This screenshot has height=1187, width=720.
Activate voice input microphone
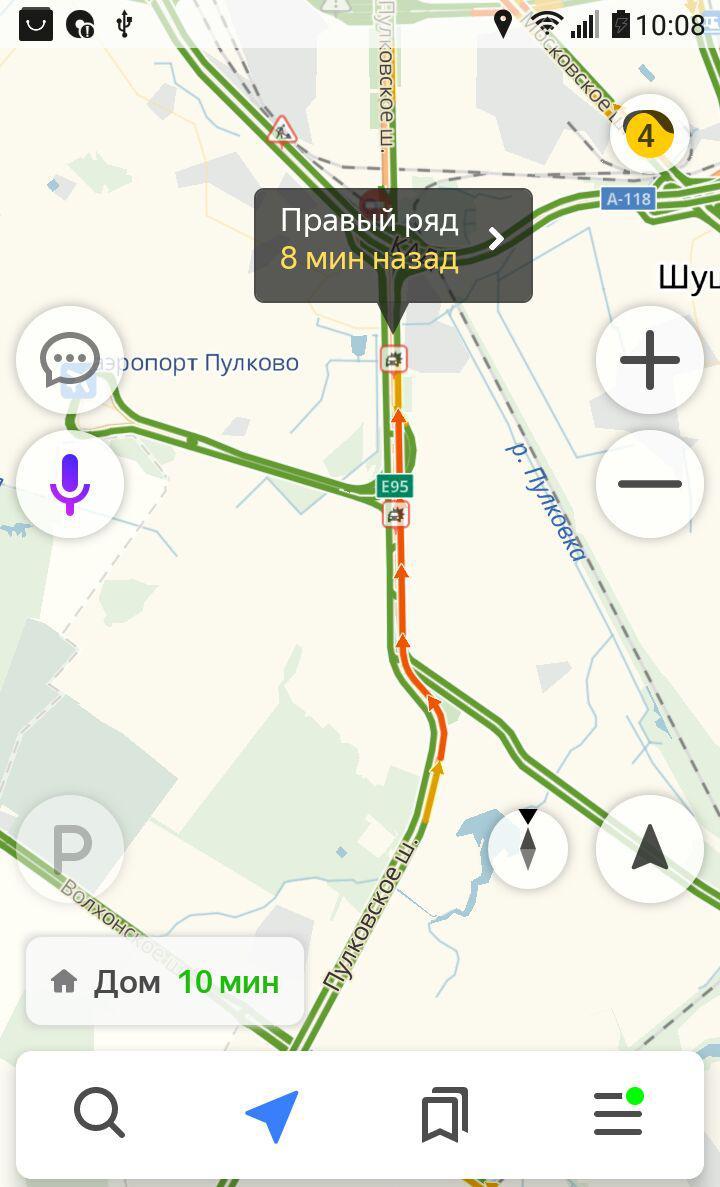point(69,484)
